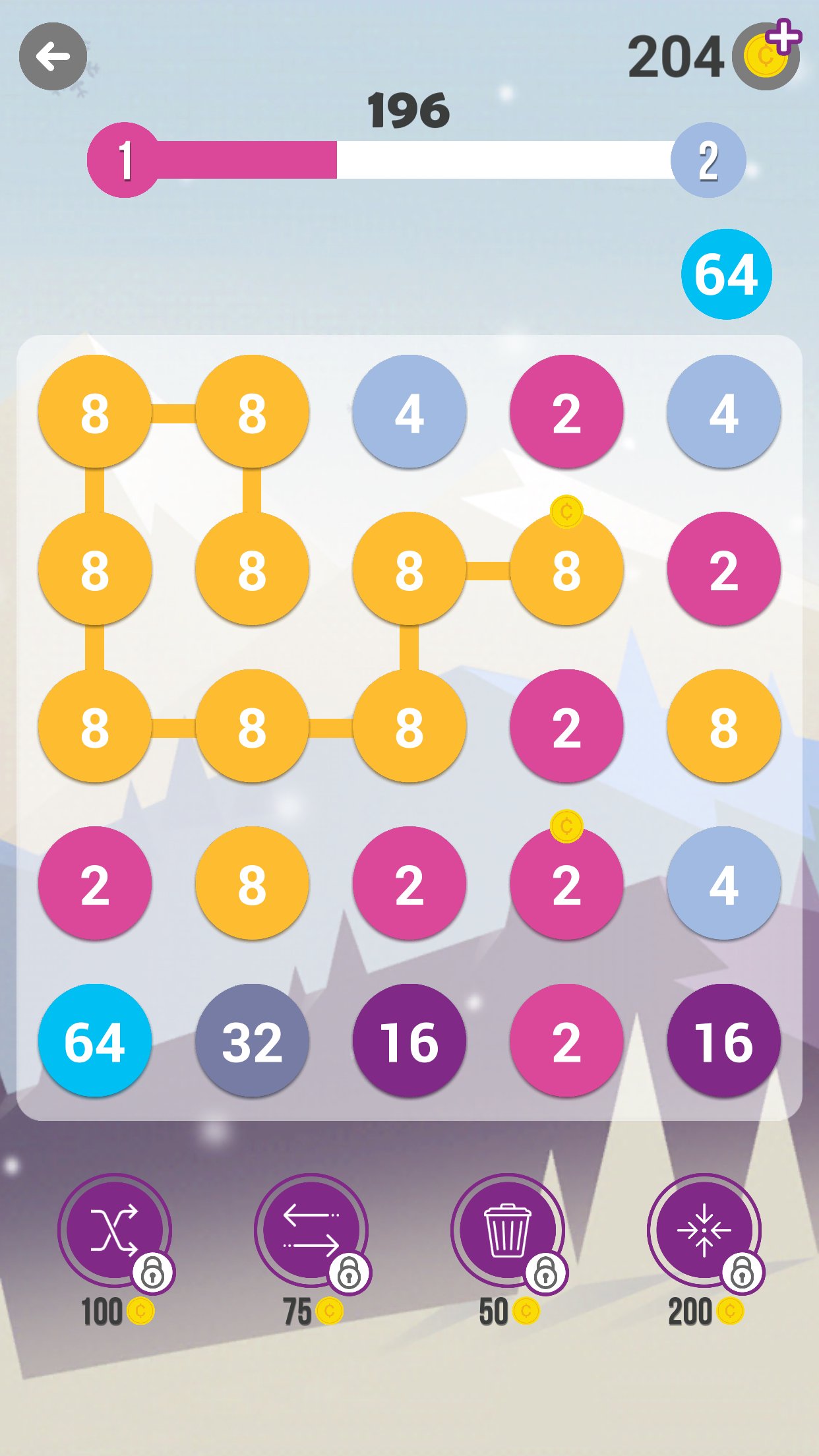Use the swap power-up costing 75 coins
The width and height of the screenshot is (819, 1456).
pos(311,1230)
